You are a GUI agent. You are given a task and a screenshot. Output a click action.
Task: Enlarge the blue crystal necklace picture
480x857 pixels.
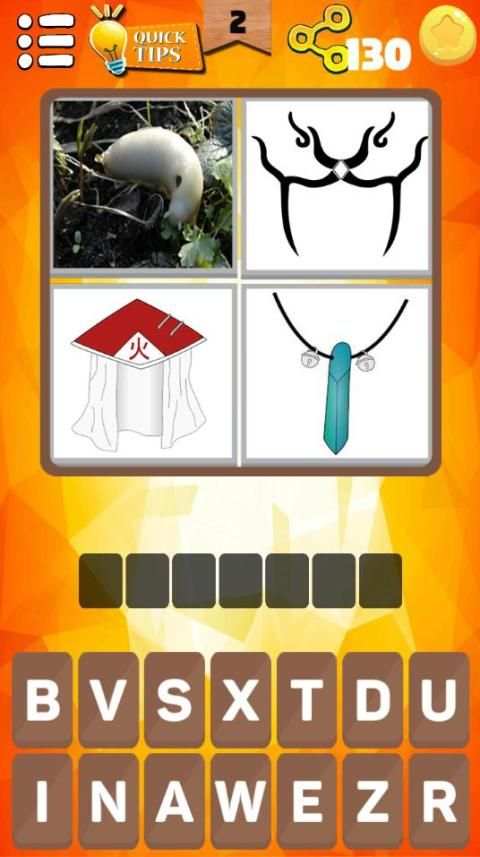(337, 373)
